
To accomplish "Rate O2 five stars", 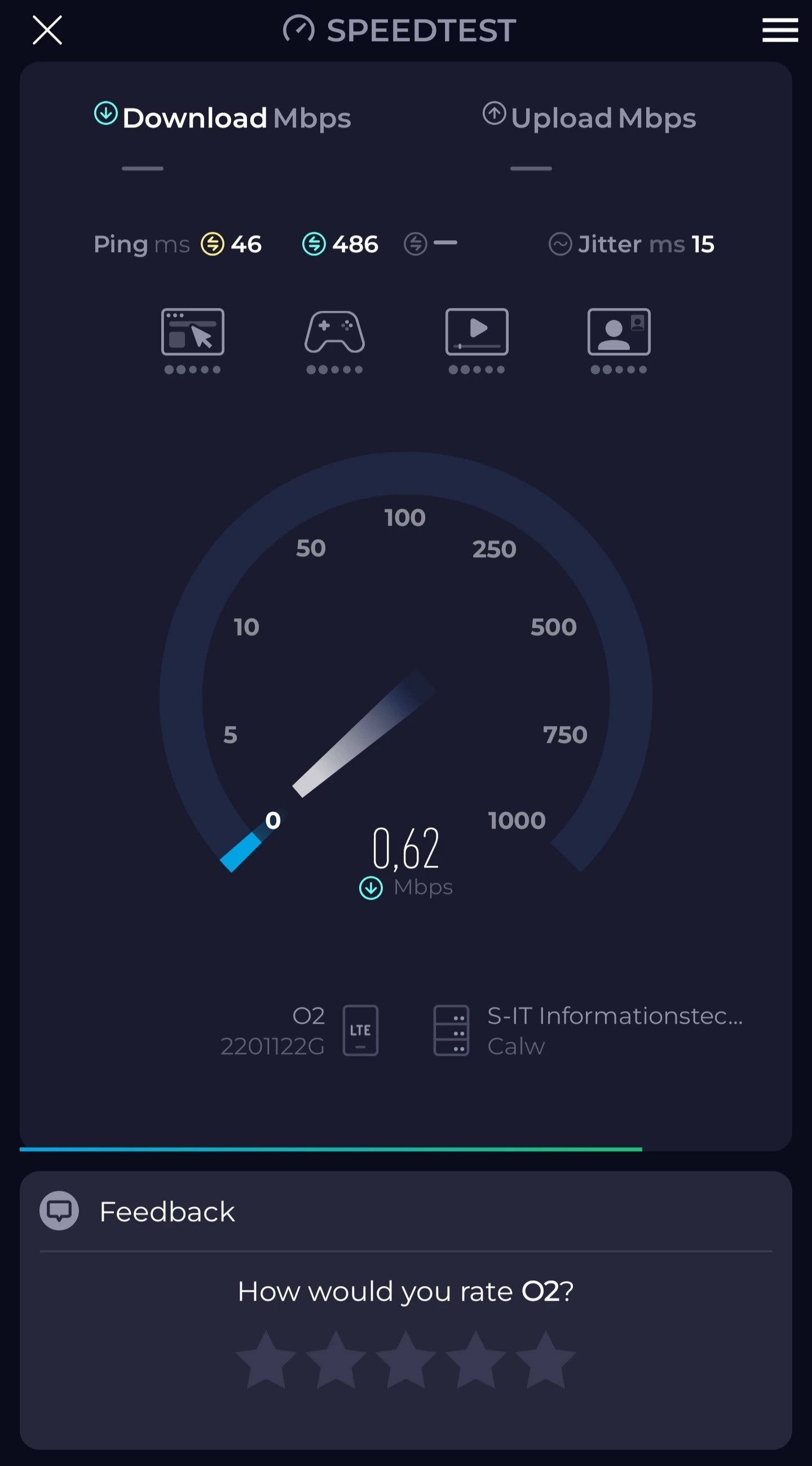I will tap(546, 1361).
